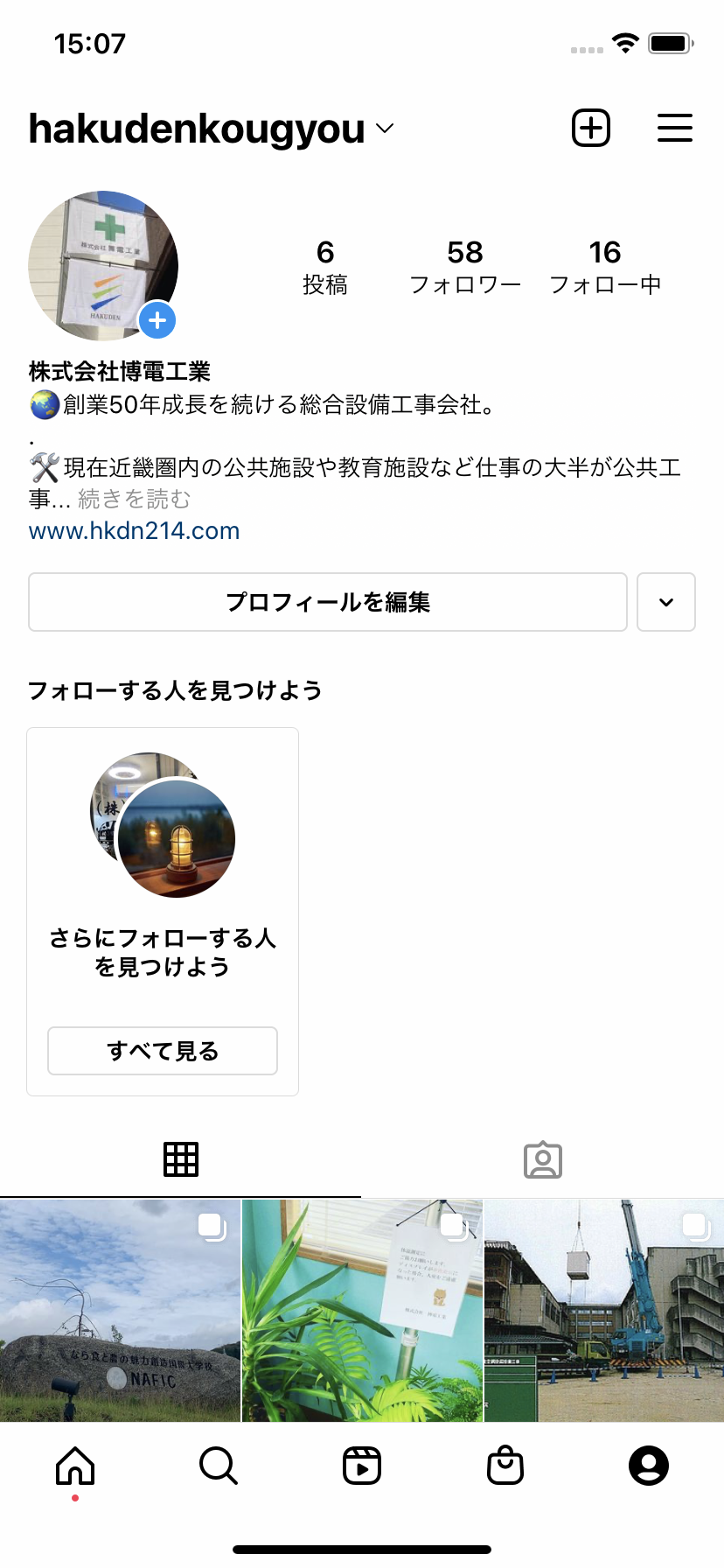Open the shop bag tab
This screenshot has width=724, height=1568.
click(505, 1466)
